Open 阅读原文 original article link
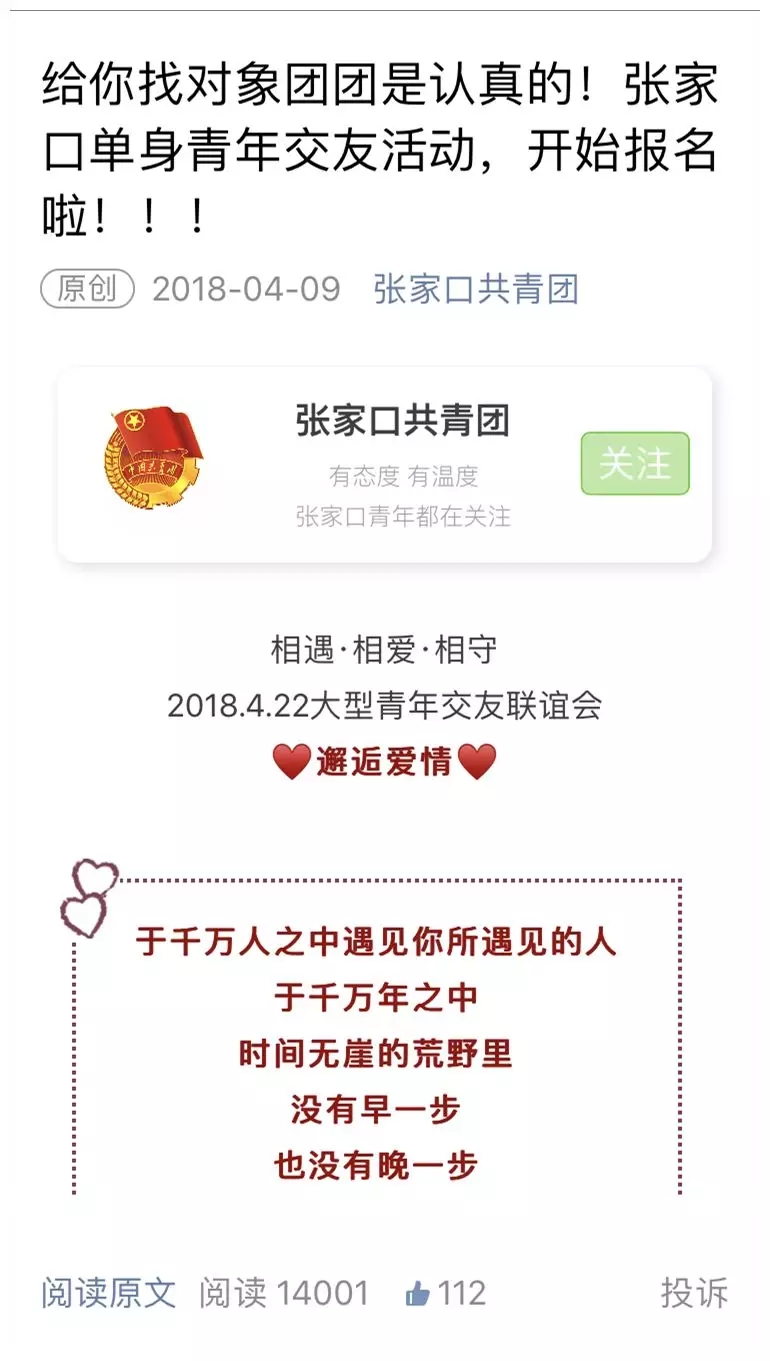770x1361 pixels. point(109,1293)
